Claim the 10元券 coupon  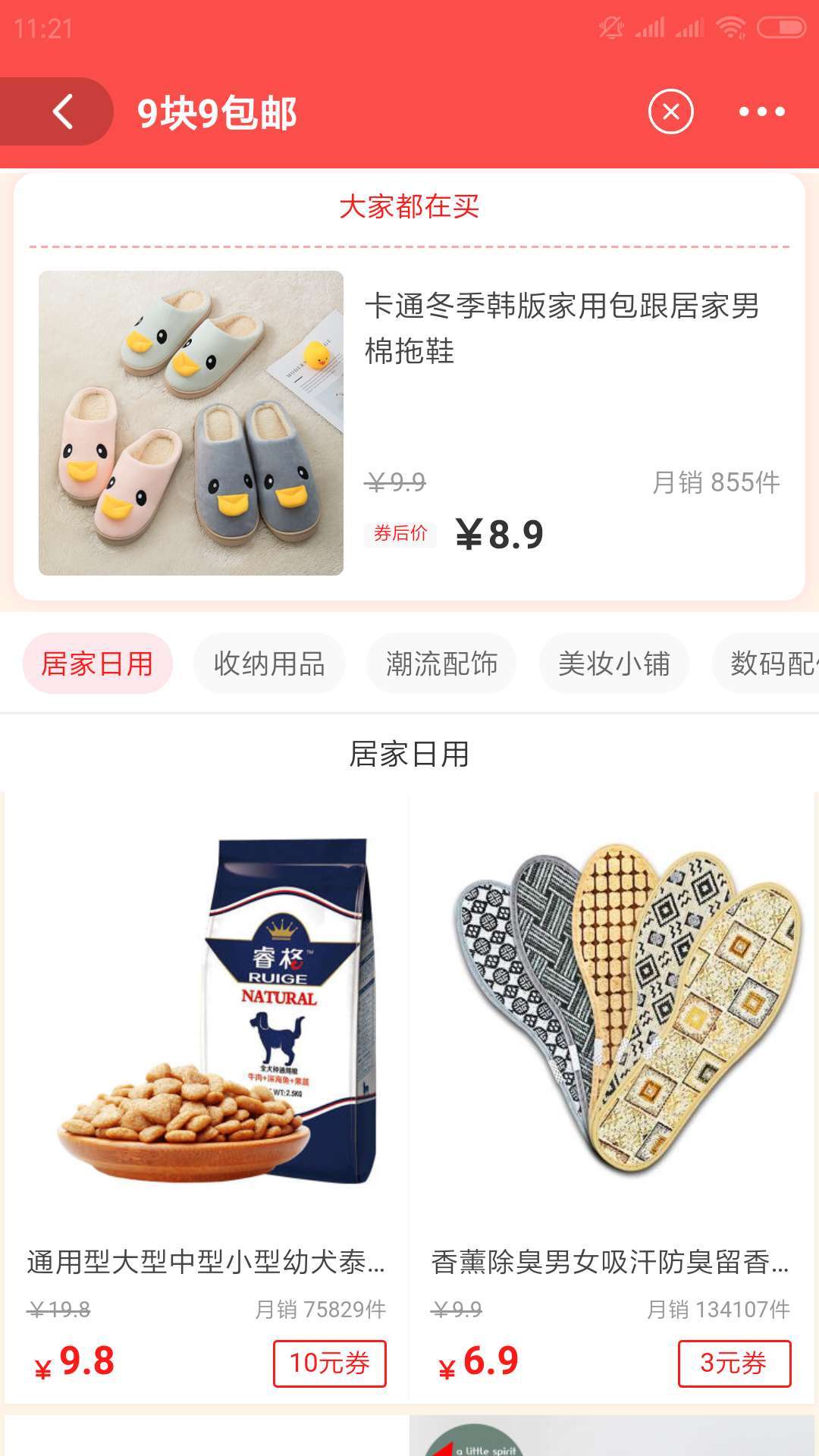pyautogui.click(x=330, y=1363)
